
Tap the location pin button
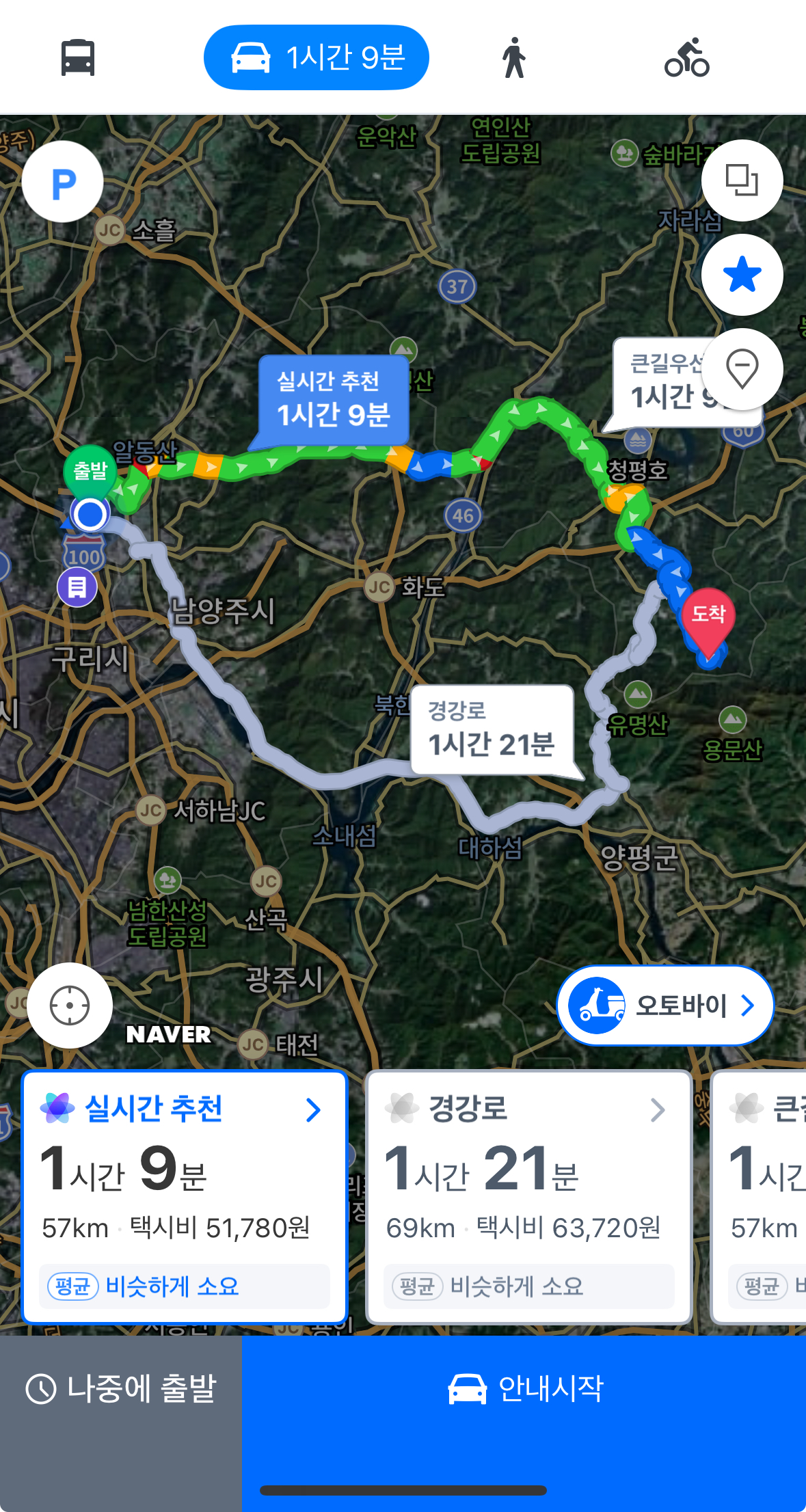pos(742,369)
